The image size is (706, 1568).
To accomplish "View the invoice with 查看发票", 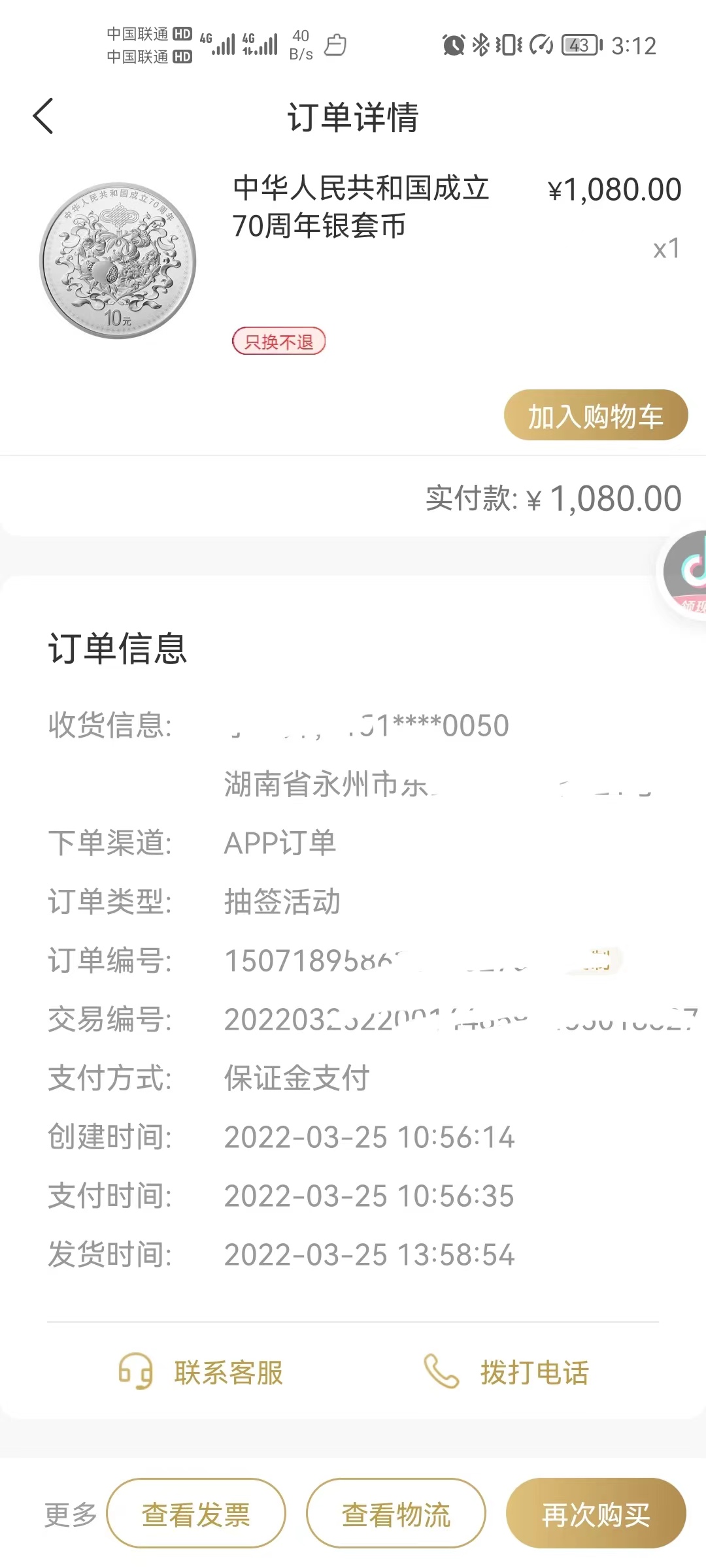I will tap(196, 1514).
